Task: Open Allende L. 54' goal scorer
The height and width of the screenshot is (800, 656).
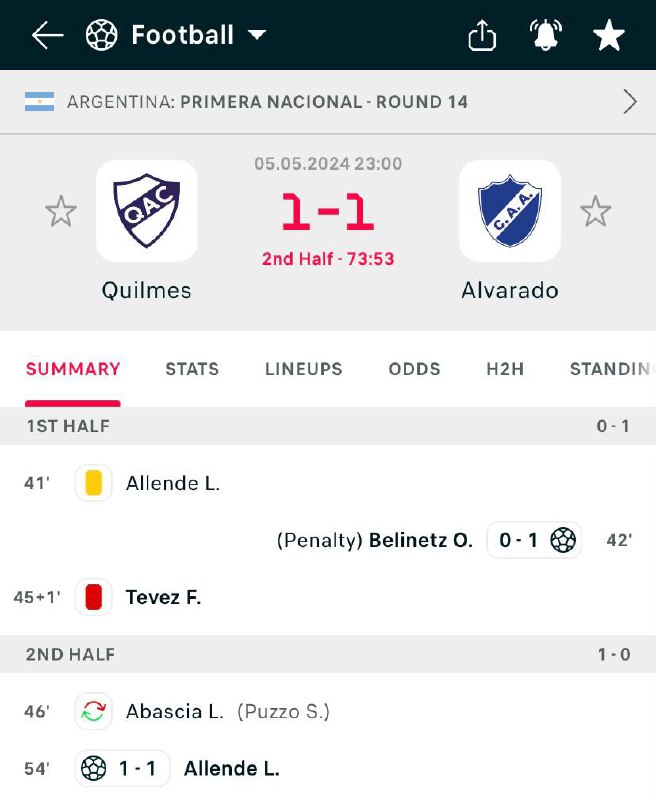Action: tap(231, 768)
